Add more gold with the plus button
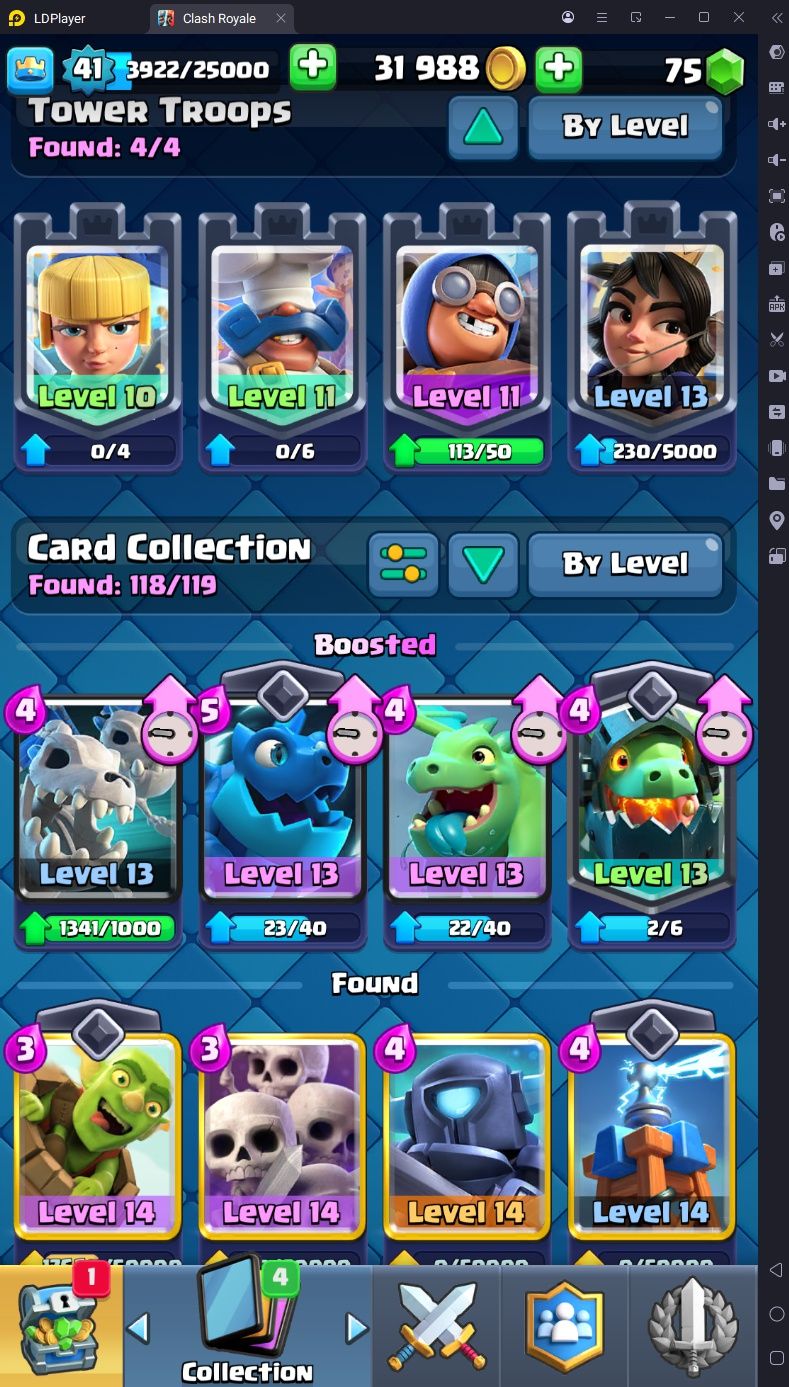The image size is (789, 1387). tap(559, 68)
